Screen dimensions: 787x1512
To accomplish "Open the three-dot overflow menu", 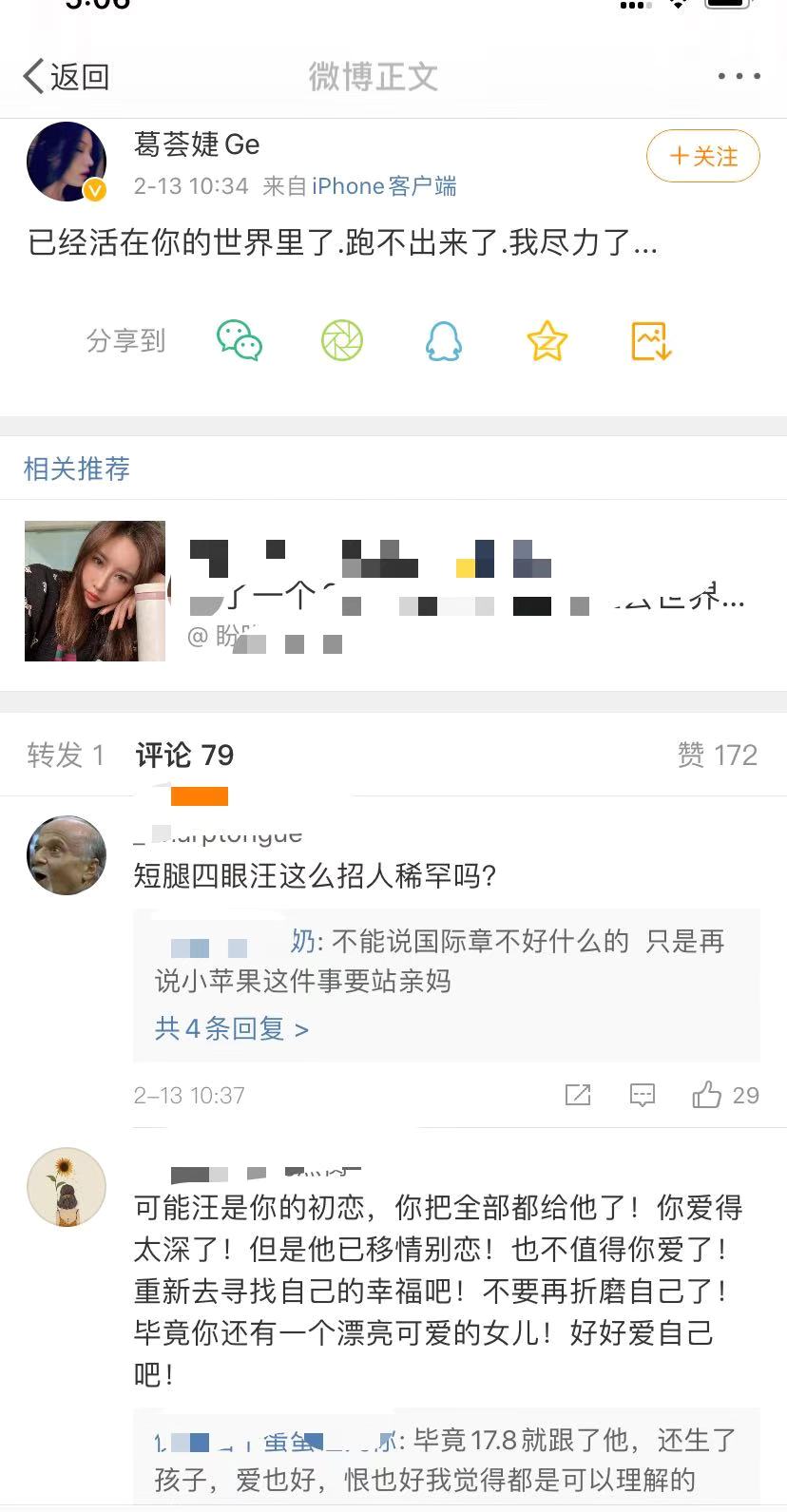I will (739, 76).
